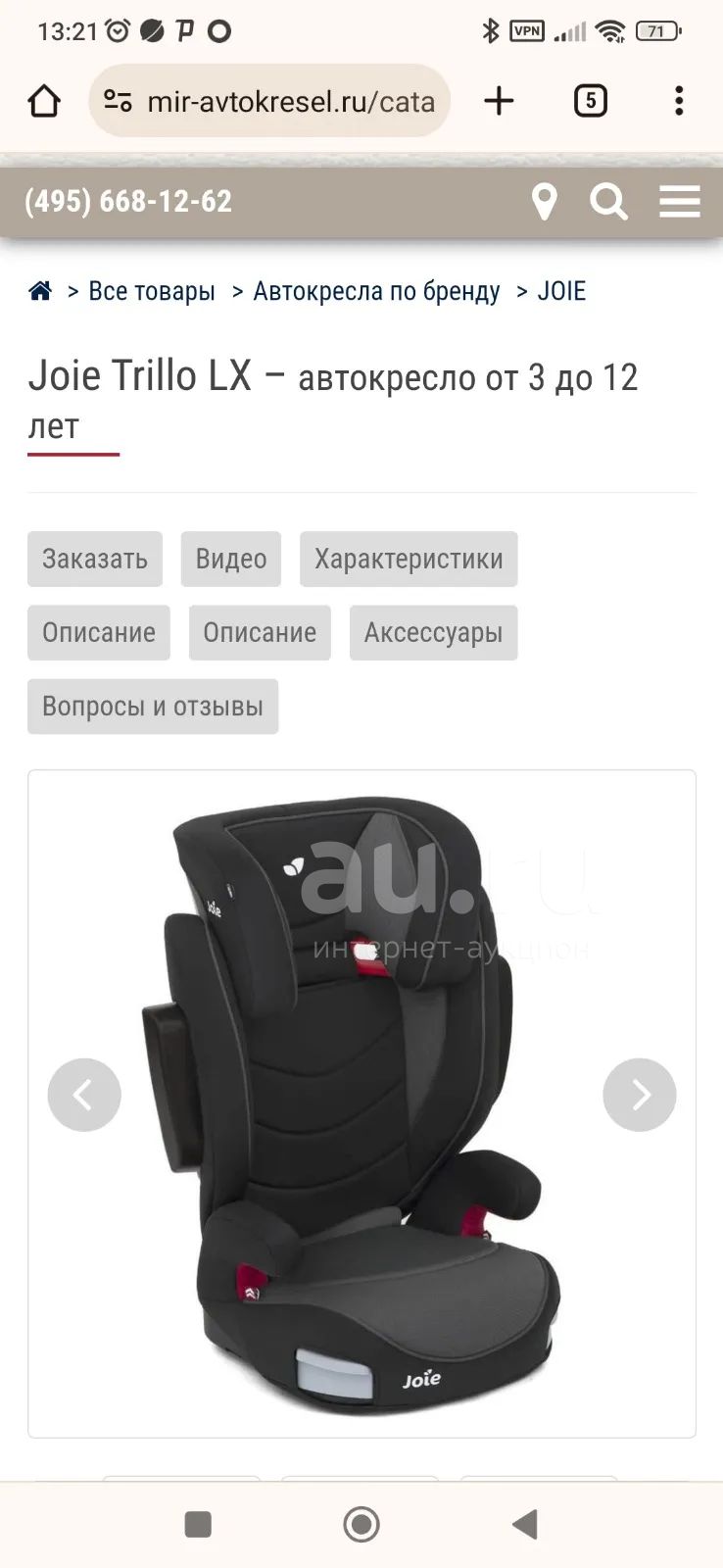Open a new browser tab
The height and width of the screenshot is (1568, 723).
[499, 101]
